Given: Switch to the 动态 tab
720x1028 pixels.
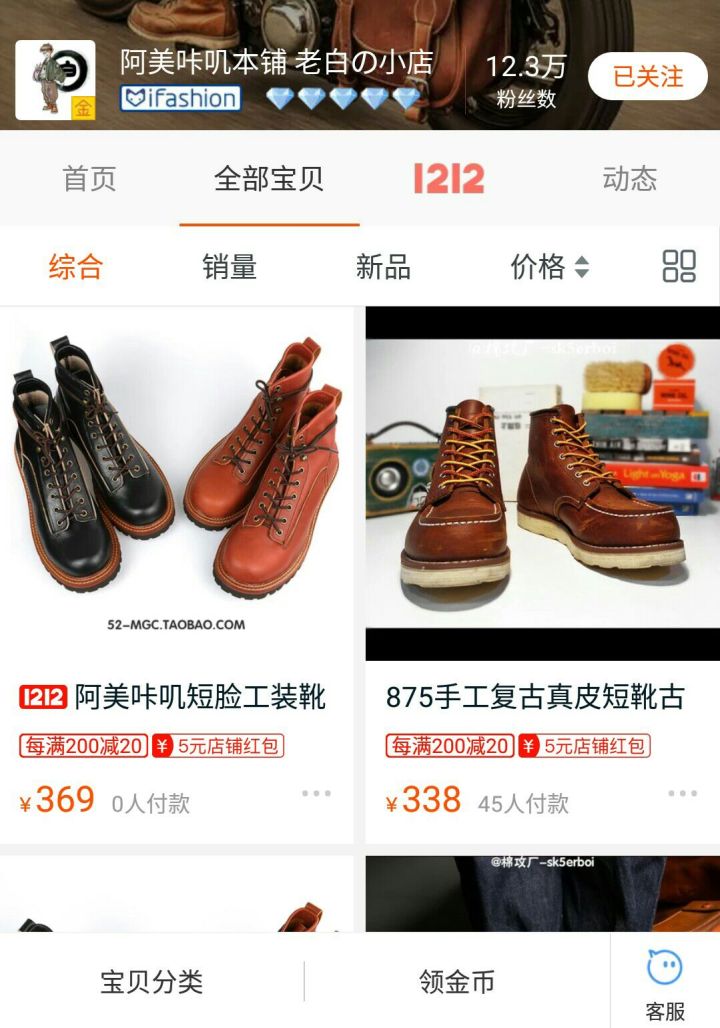Looking at the screenshot, I should [629, 179].
